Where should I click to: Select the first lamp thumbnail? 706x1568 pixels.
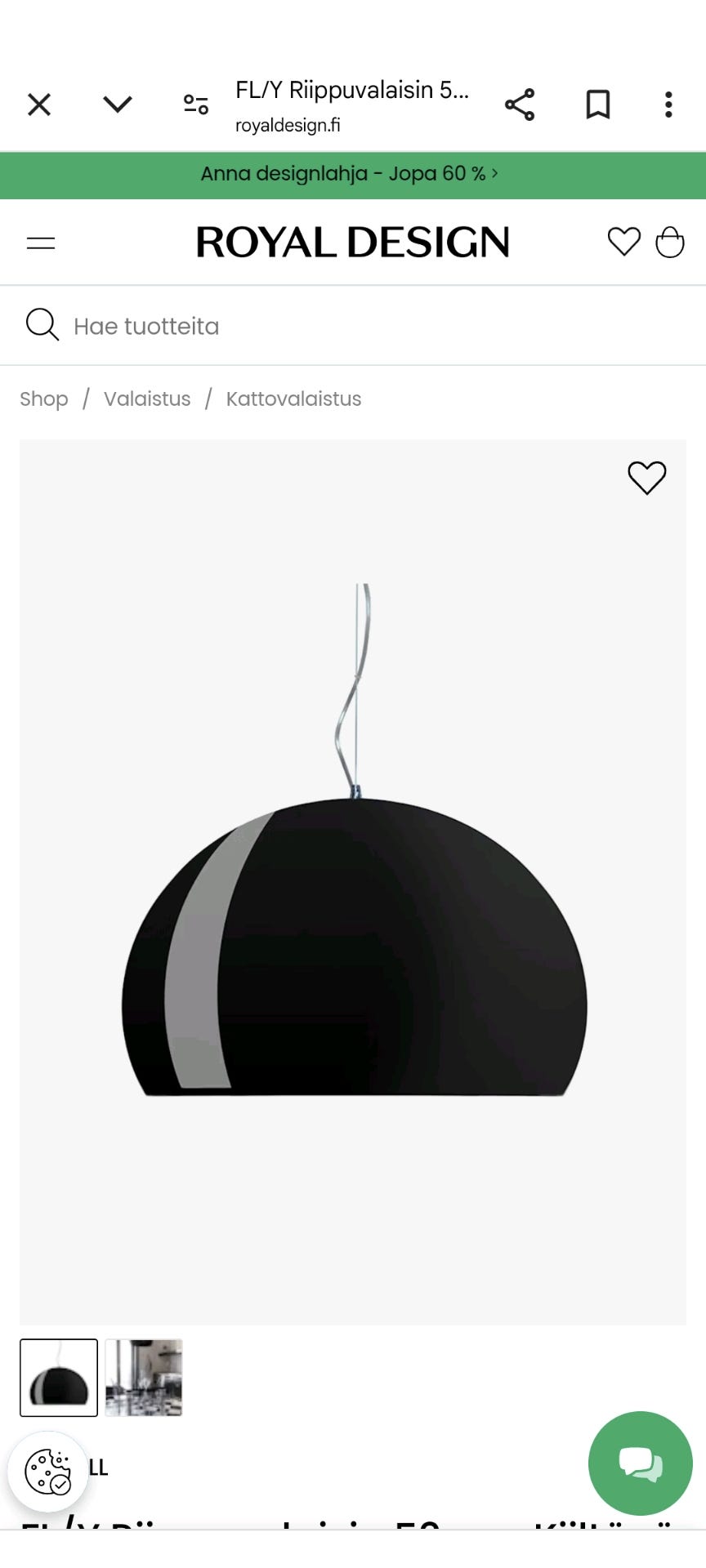[59, 1378]
